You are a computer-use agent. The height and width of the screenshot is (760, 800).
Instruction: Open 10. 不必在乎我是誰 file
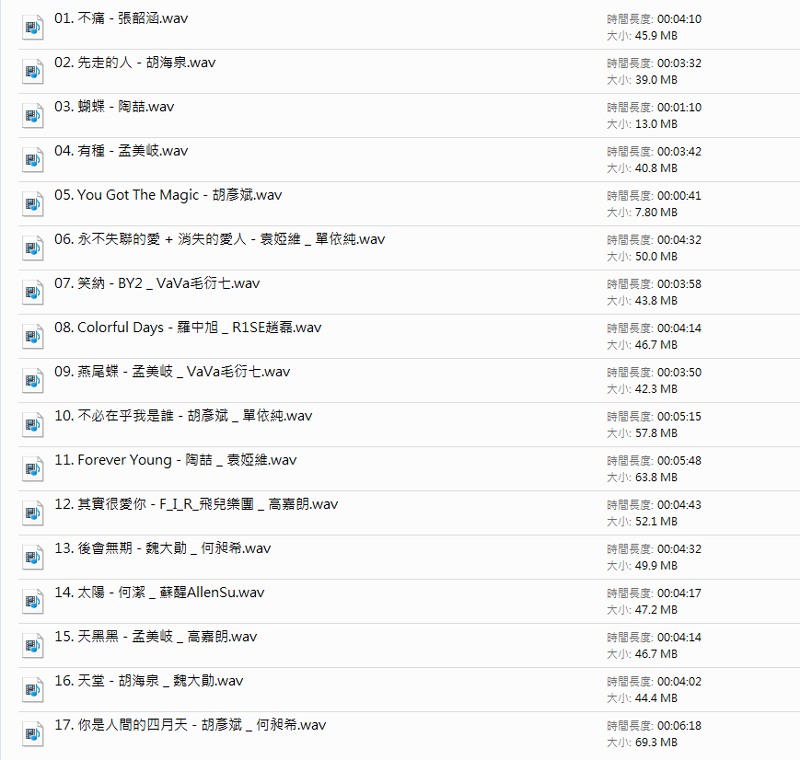(183, 416)
